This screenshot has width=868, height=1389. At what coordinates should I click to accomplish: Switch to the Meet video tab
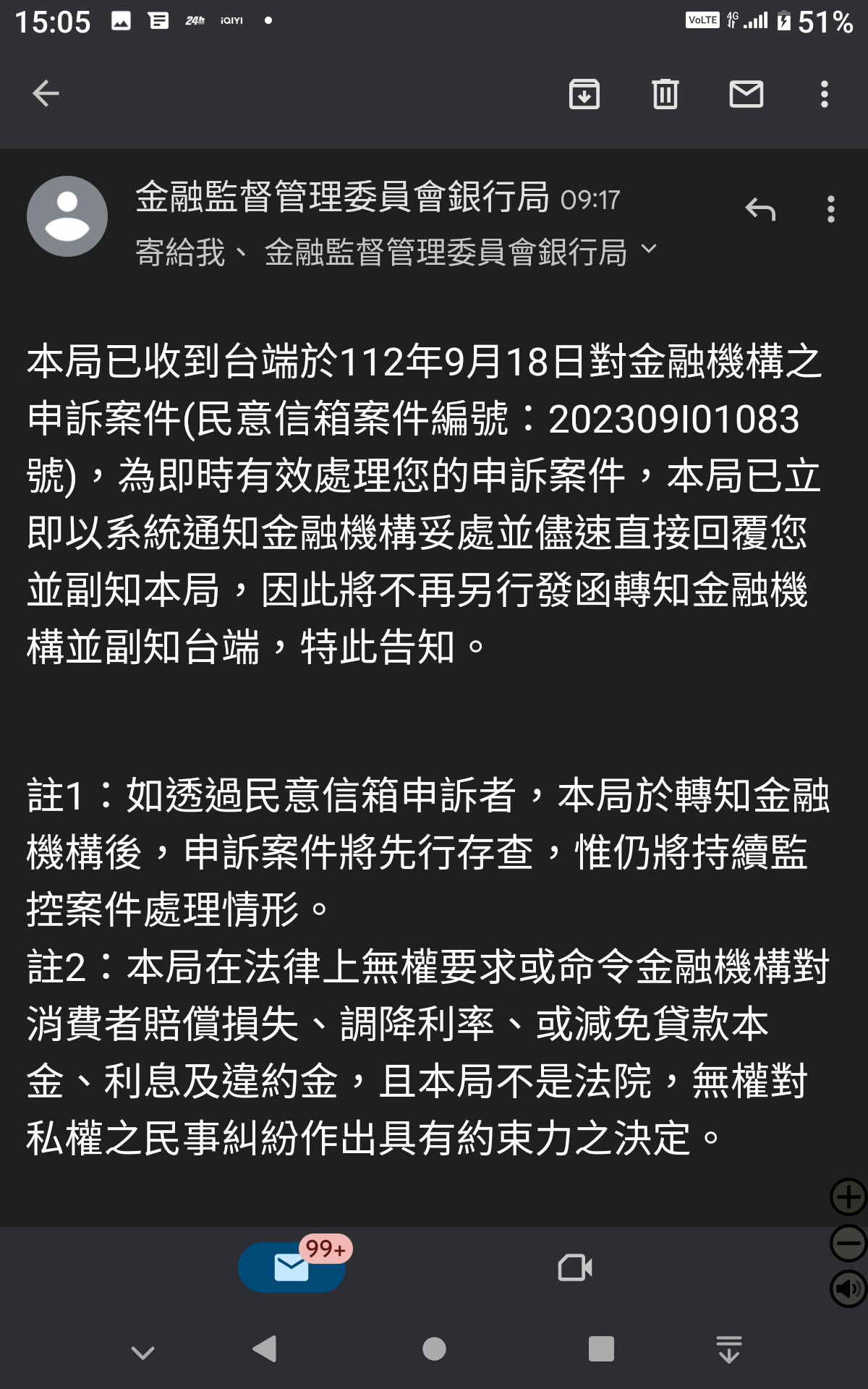coord(576,1267)
